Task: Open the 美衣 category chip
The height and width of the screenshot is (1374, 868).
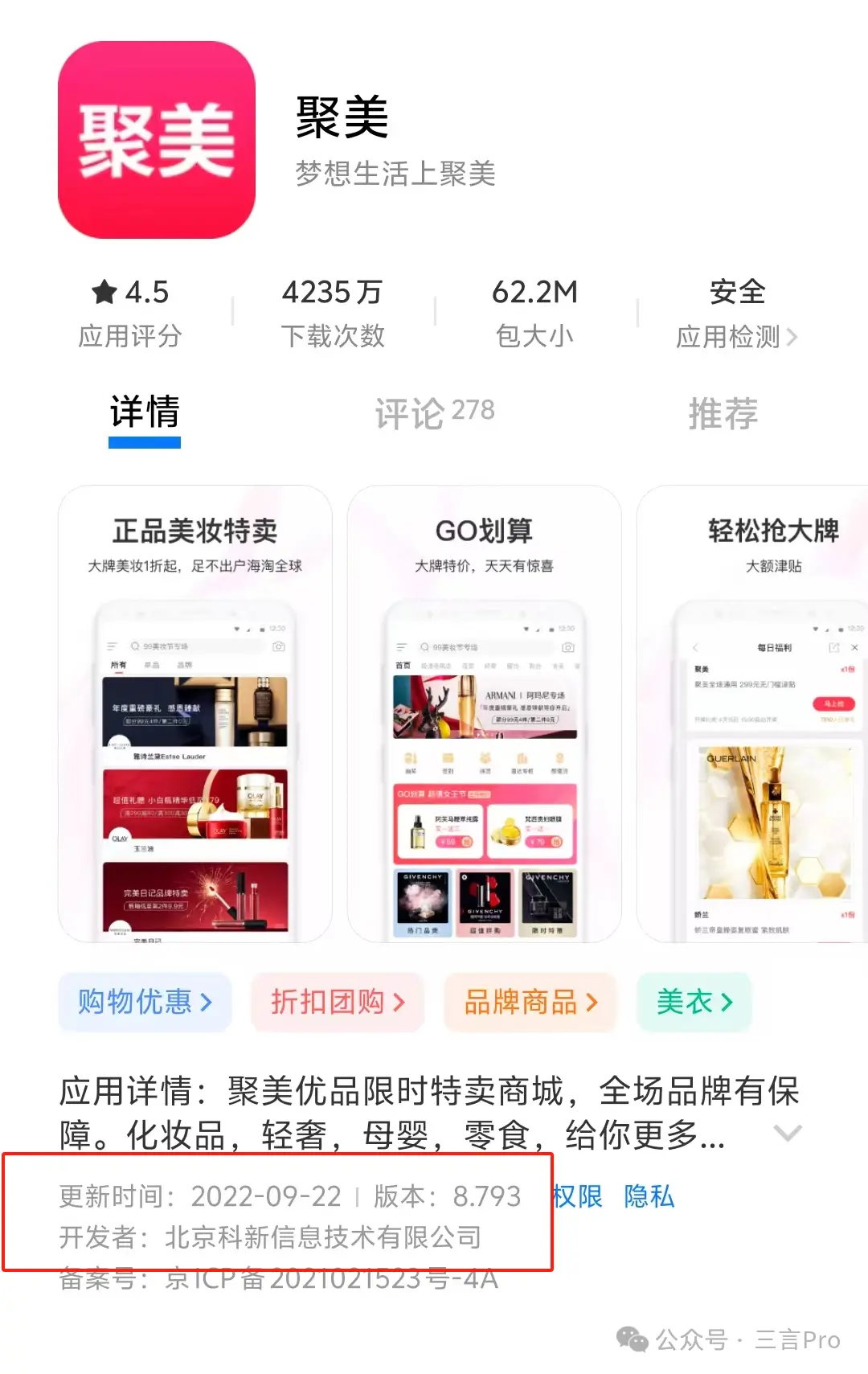Action: [x=694, y=1002]
